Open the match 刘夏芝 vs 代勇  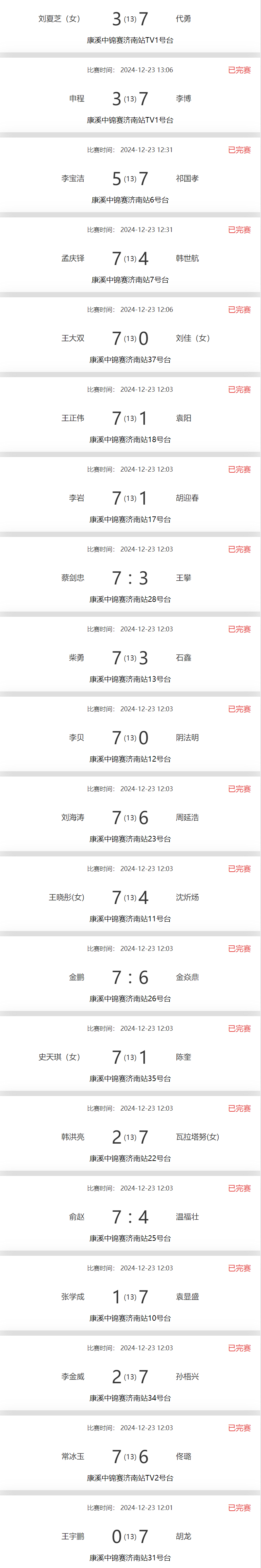[x=130, y=19]
